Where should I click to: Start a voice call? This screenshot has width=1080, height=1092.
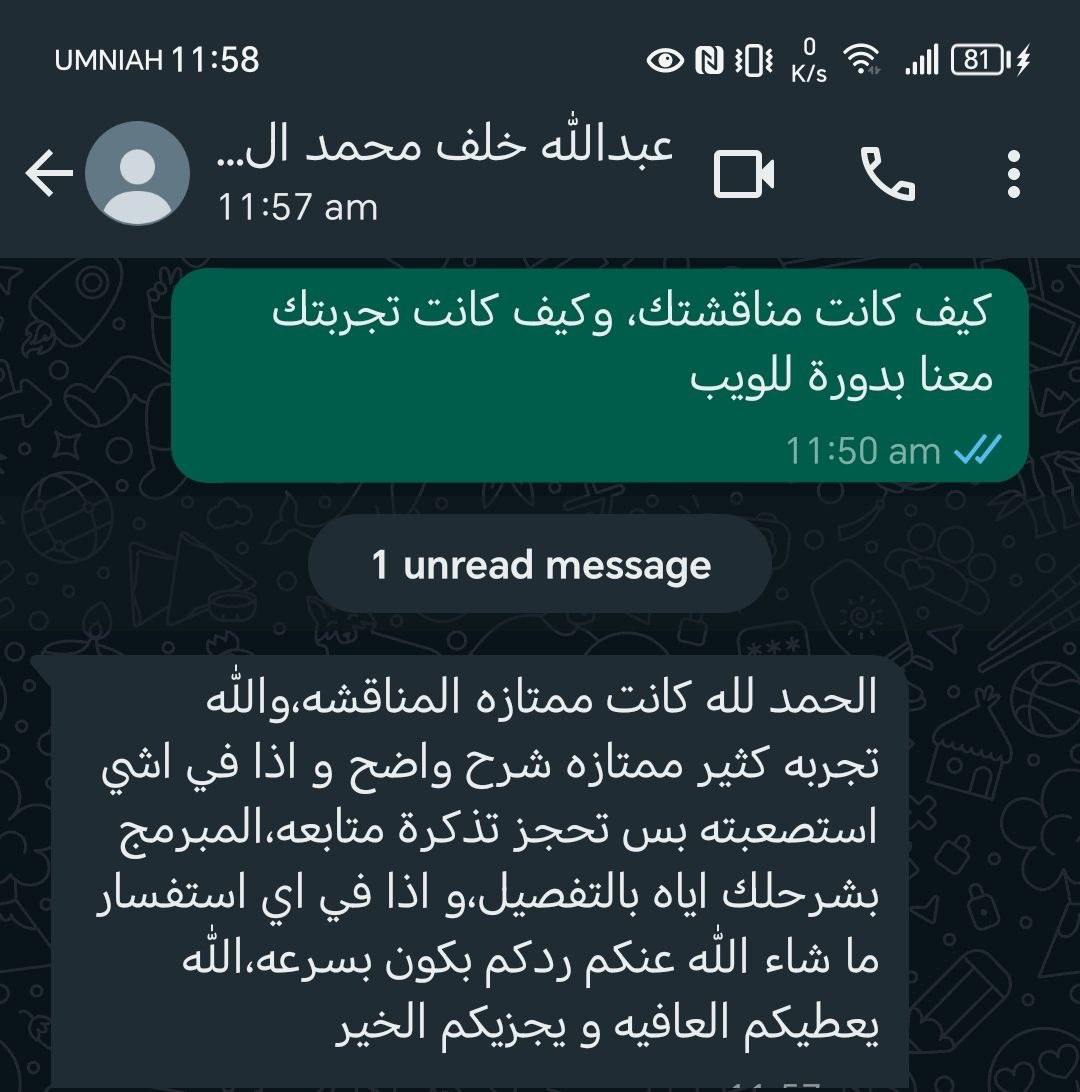click(887, 175)
